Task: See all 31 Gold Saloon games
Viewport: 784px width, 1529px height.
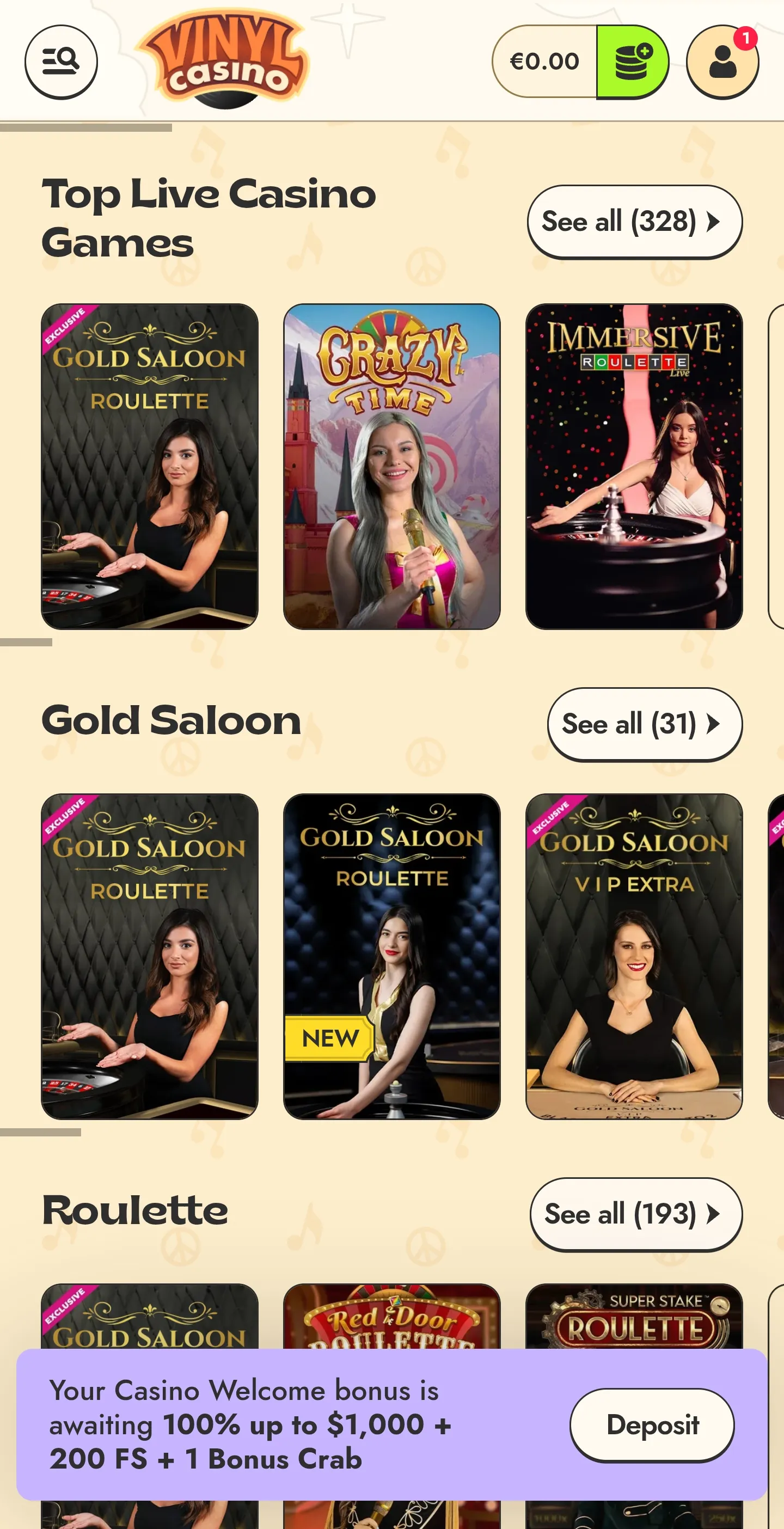Action: click(644, 724)
